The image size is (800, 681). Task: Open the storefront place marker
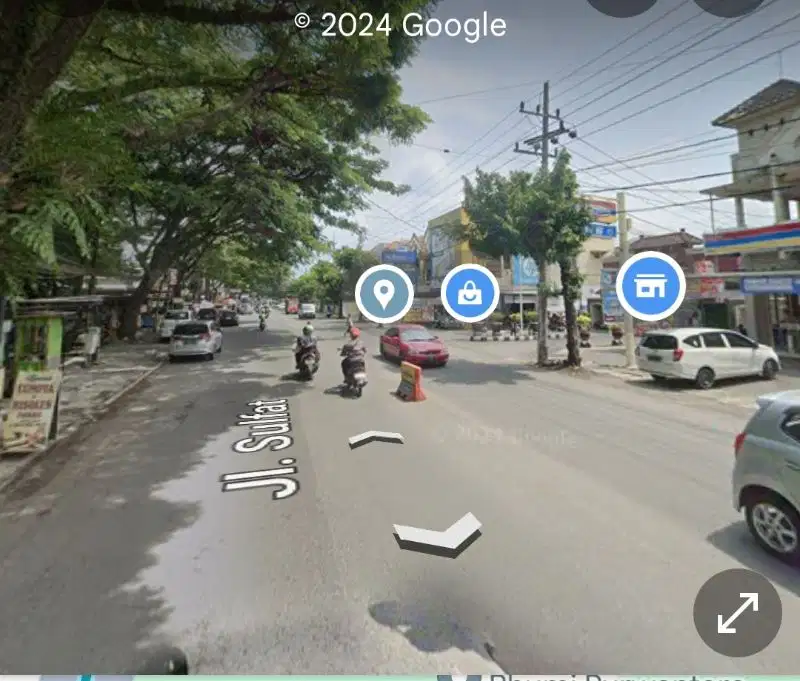(x=650, y=286)
